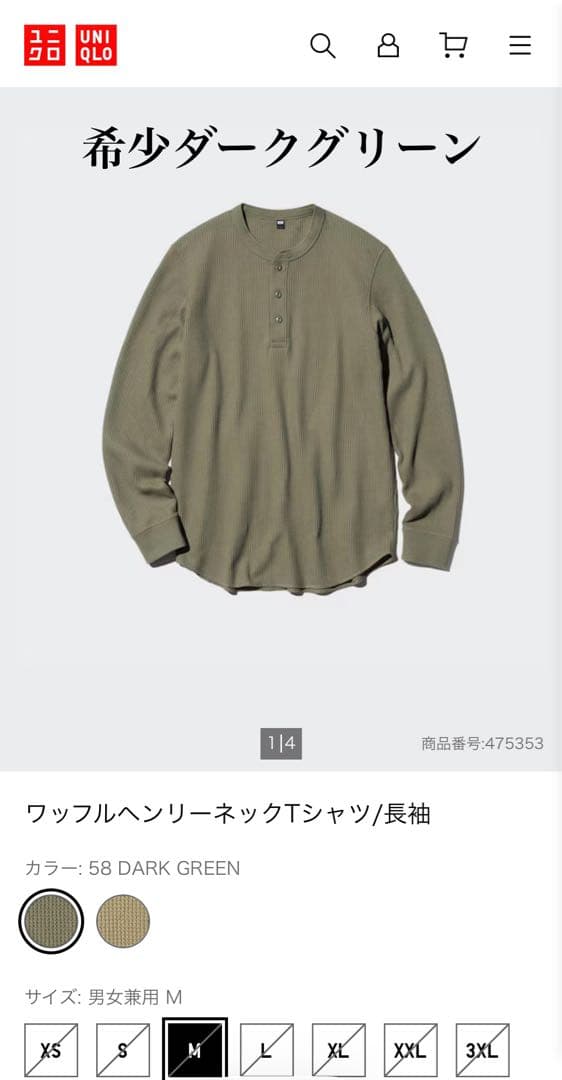The height and width of the screenshot is (1080, 562).
Task: Choose size M
Action: (x=195, y=1050)
